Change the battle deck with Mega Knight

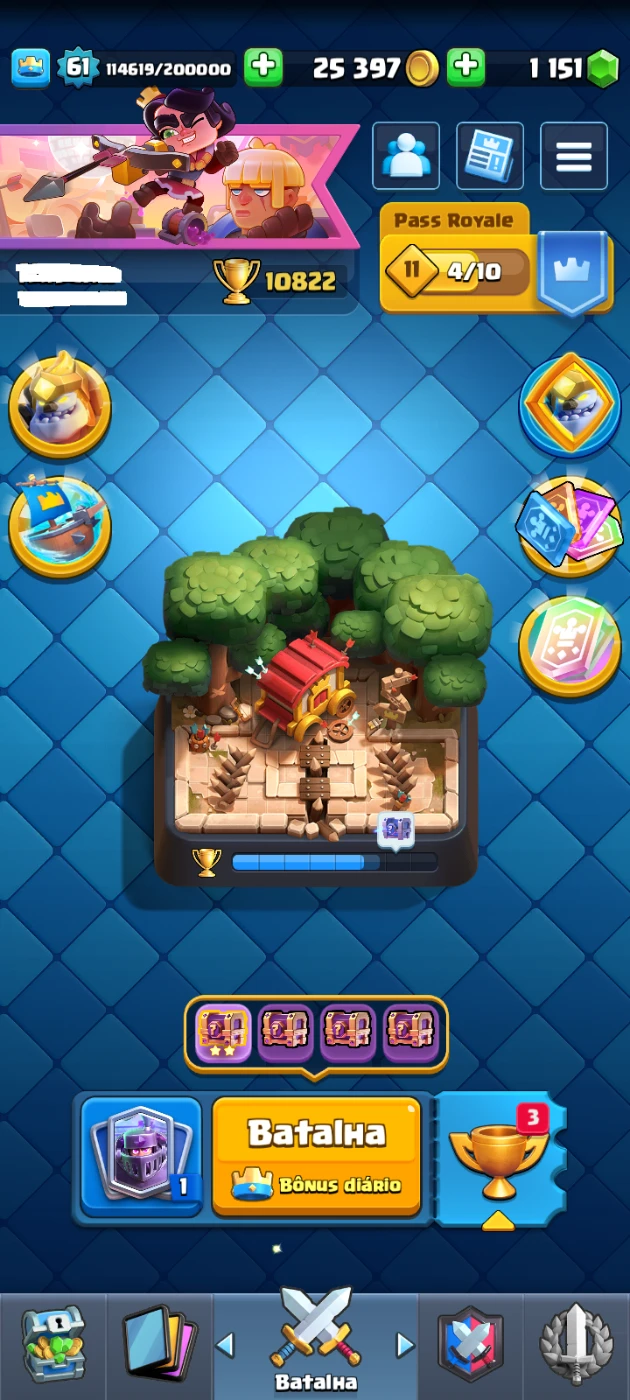click(x=141, y=1157)
